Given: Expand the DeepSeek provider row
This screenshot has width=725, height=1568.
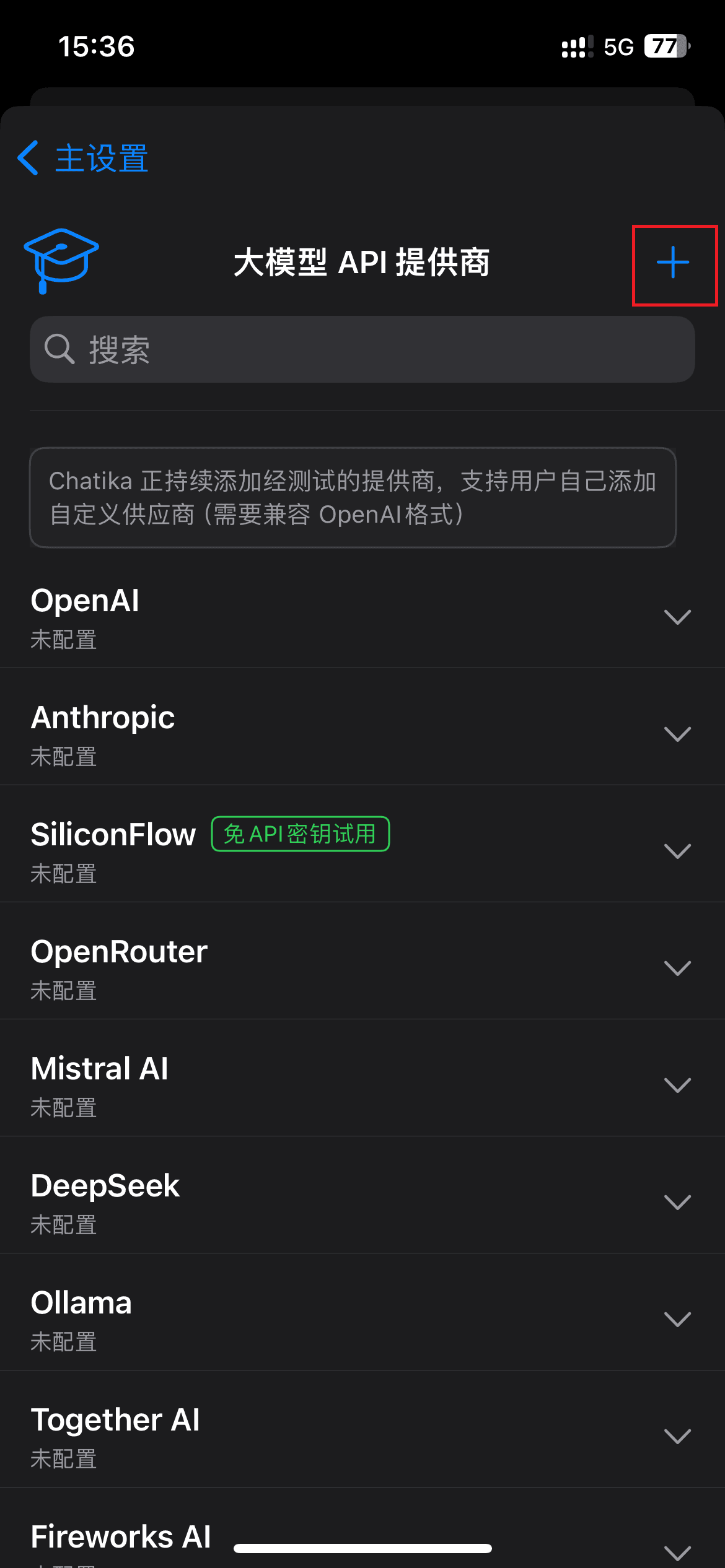Looking at the screenshot, I should tap(677, 1202).
